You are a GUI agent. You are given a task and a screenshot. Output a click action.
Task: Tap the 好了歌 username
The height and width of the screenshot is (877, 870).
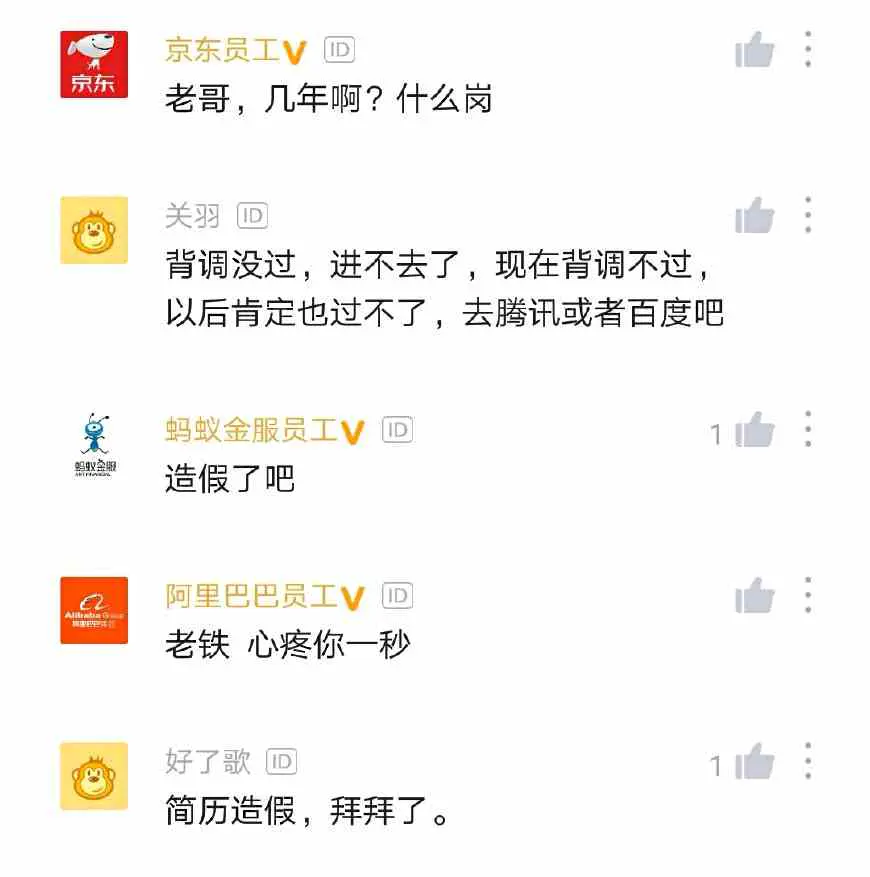click(207, 762)
